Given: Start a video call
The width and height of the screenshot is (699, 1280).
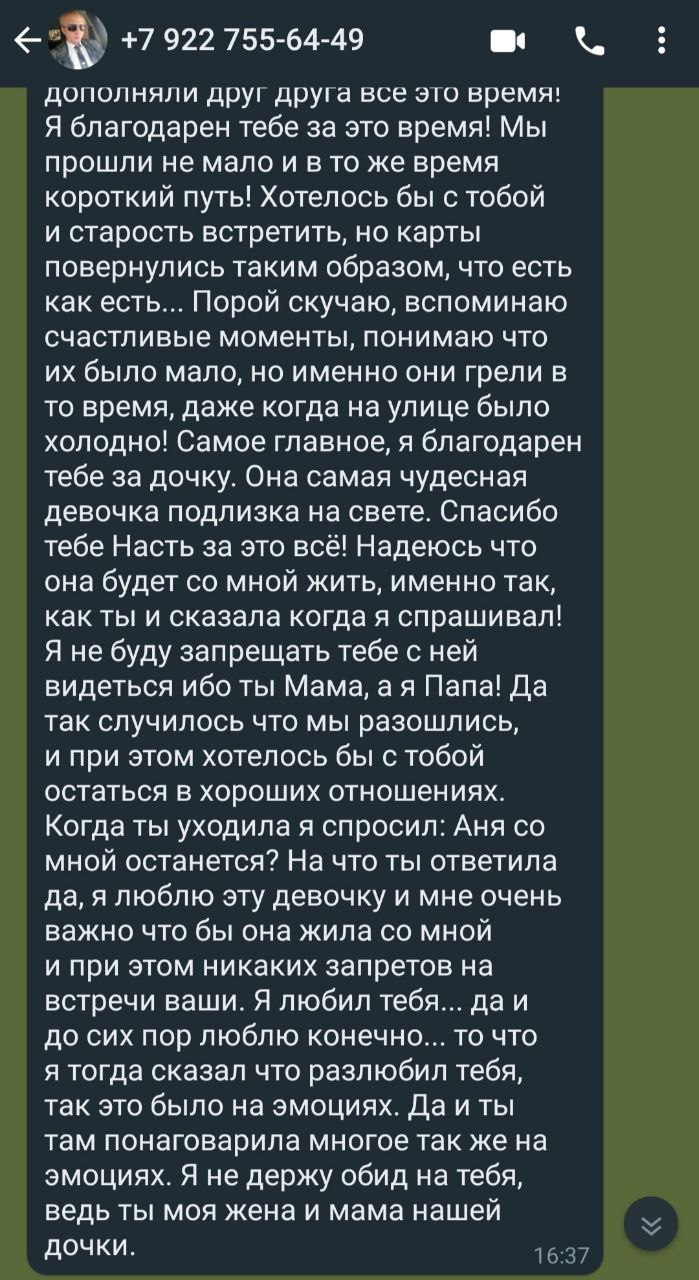Looking at the screenshot, I should pos(508,41).
